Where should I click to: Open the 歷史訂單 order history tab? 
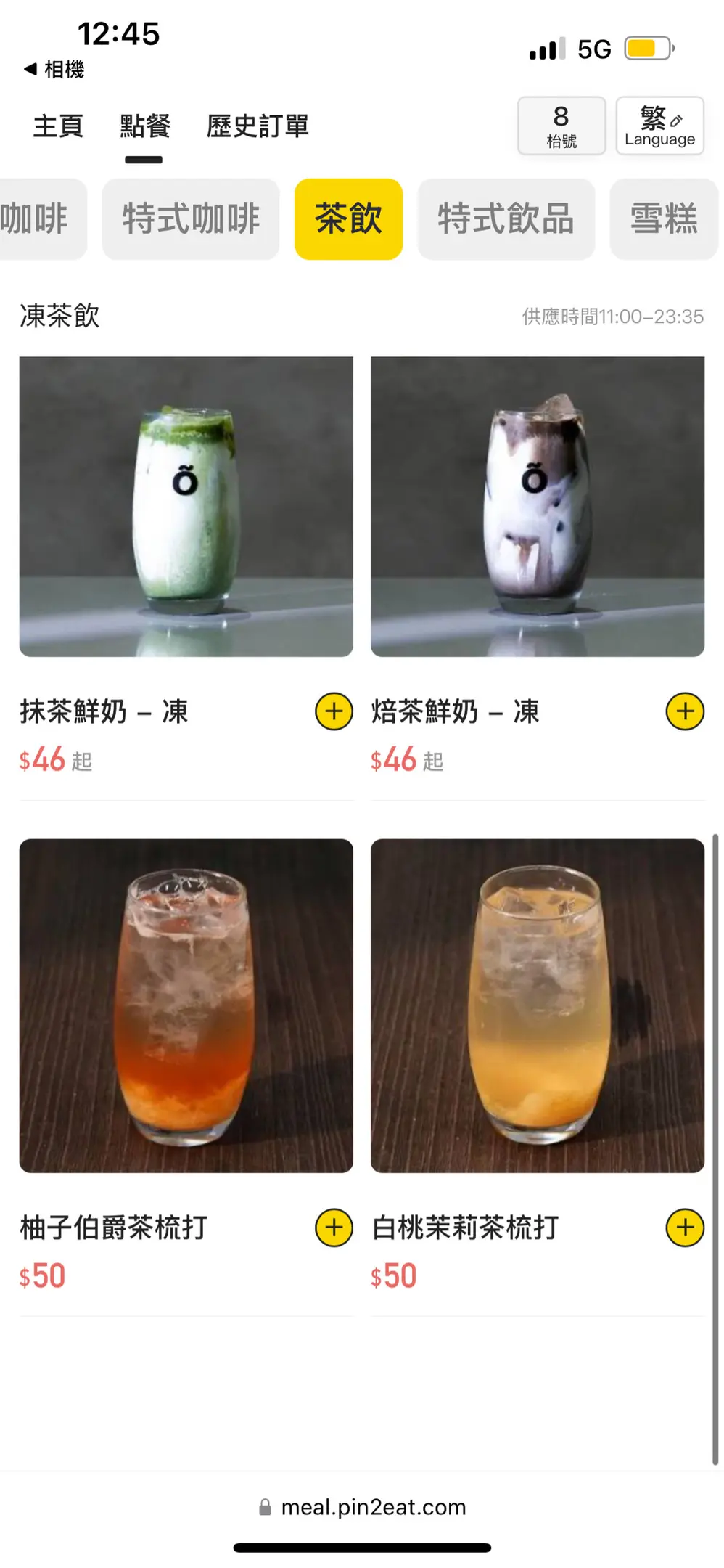[258, 126]
